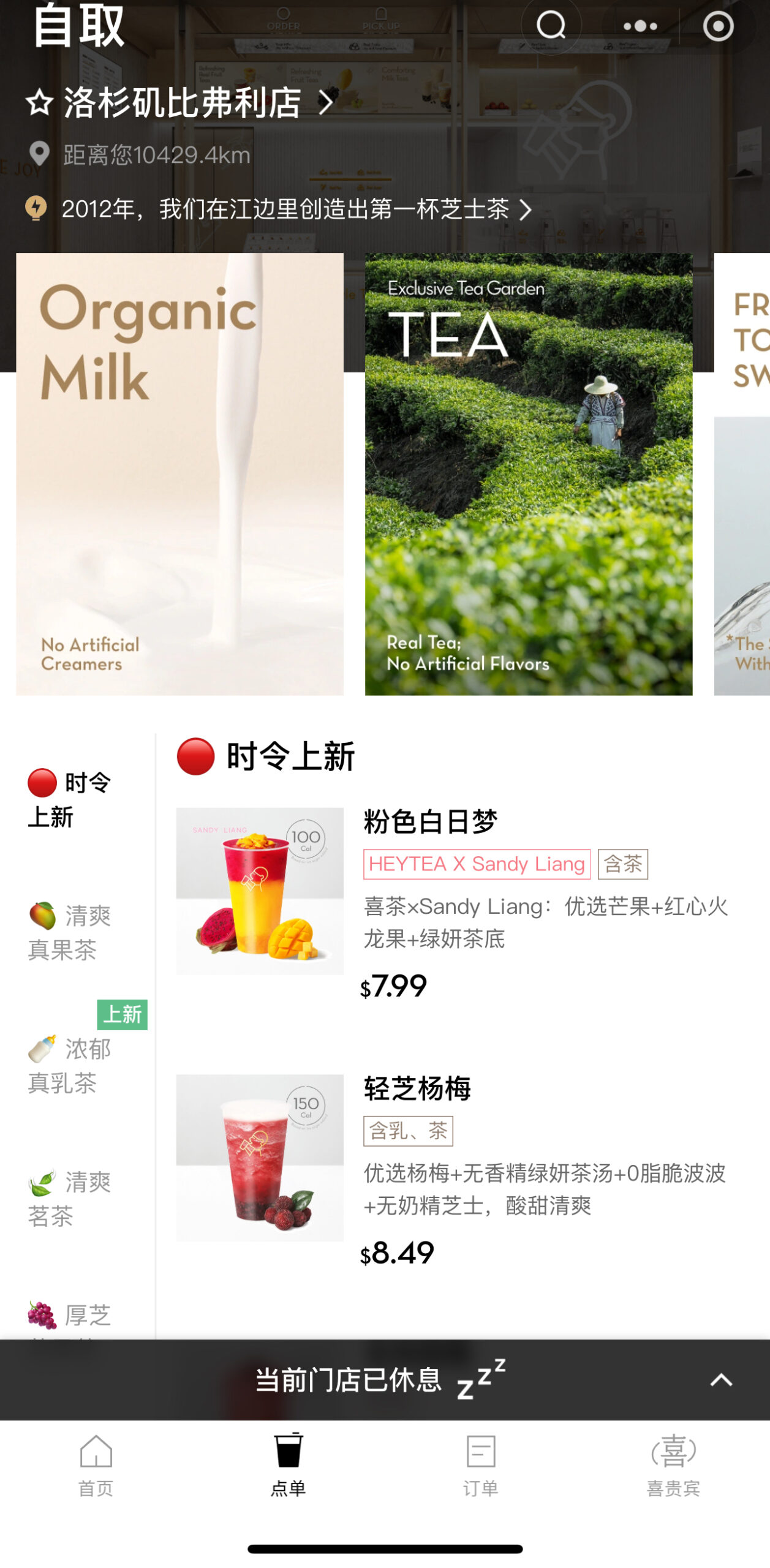Select the 时令上新 category
770x1568 pixels.
coord(70,799)
